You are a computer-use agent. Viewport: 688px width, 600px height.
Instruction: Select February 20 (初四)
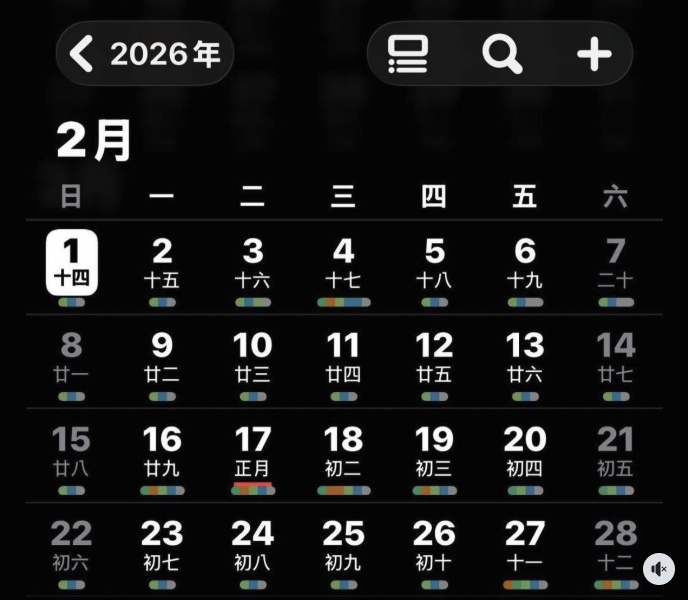pyautogui.click(x=525, y=452)
